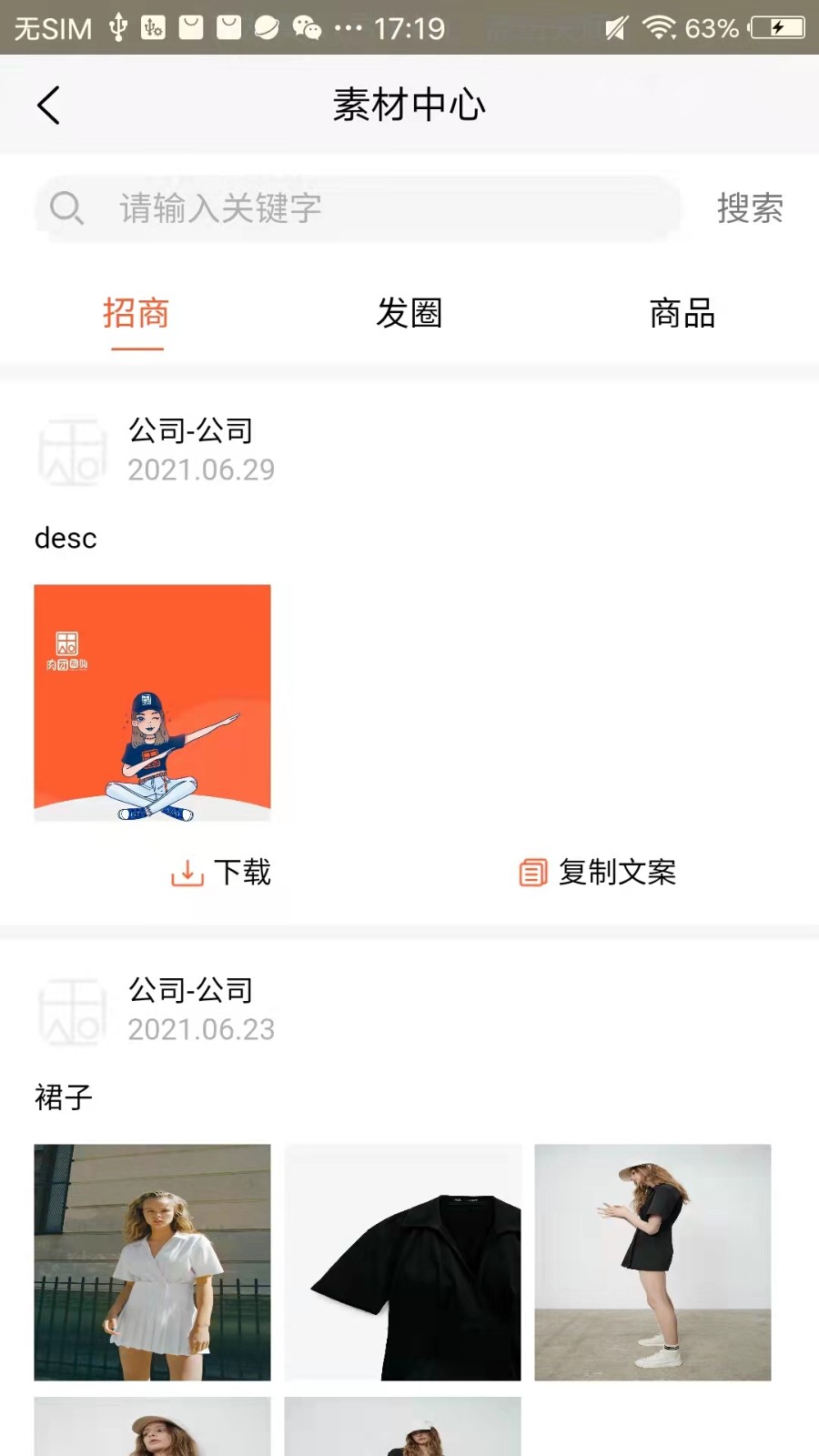Select the currently active 招商 tab
819x1456 pixels.
[x=136, y=314]
